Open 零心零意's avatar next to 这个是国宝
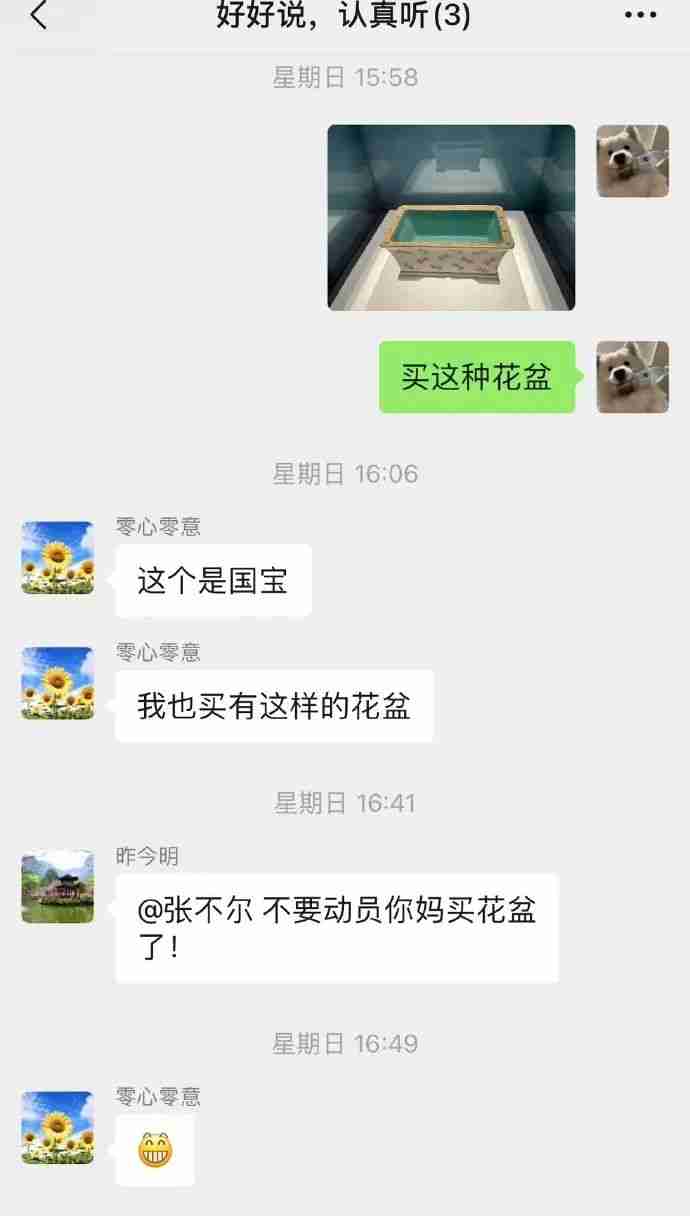This screenshot has width=690, height=1216. click(x=58, y=557)
